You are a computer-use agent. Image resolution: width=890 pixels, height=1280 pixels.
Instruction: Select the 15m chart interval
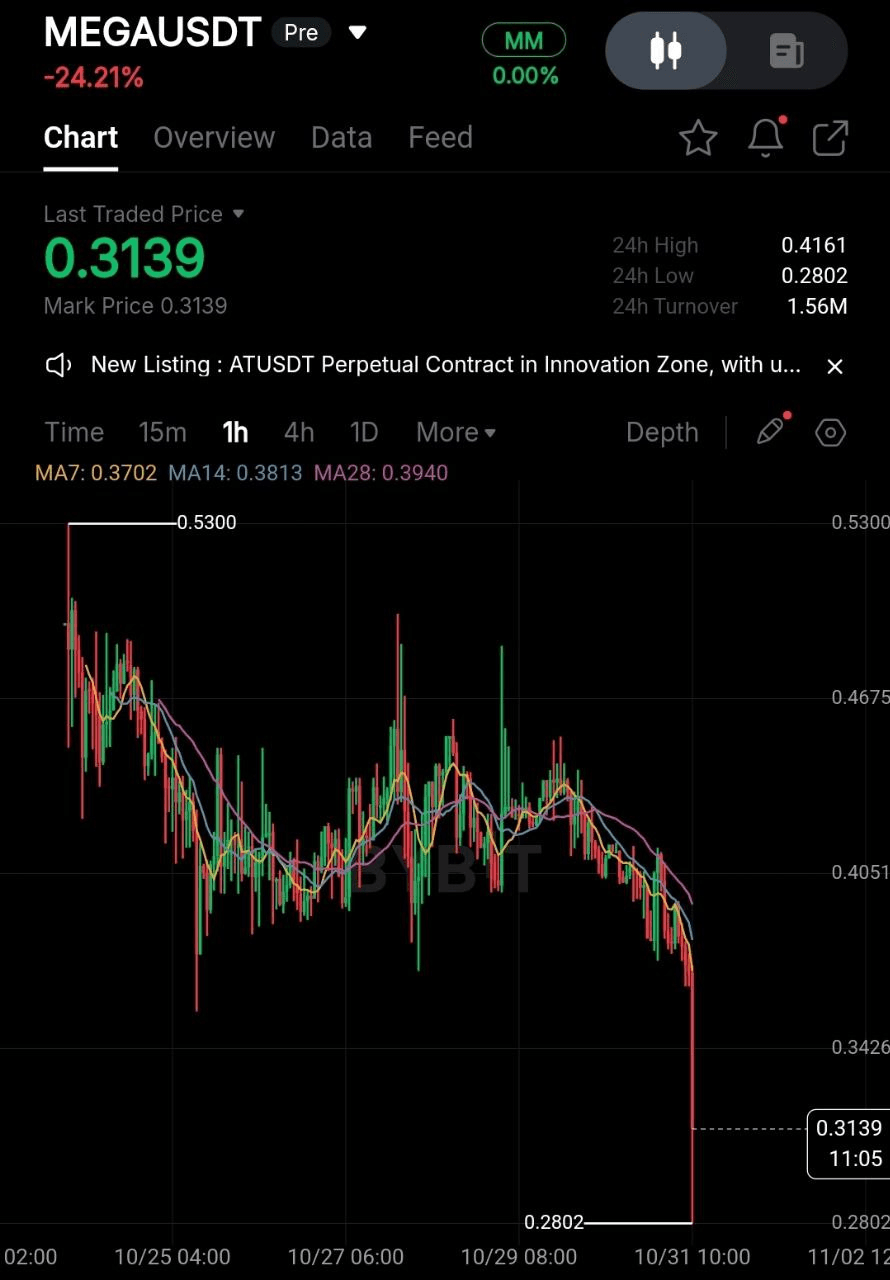[x=162, y=432]
